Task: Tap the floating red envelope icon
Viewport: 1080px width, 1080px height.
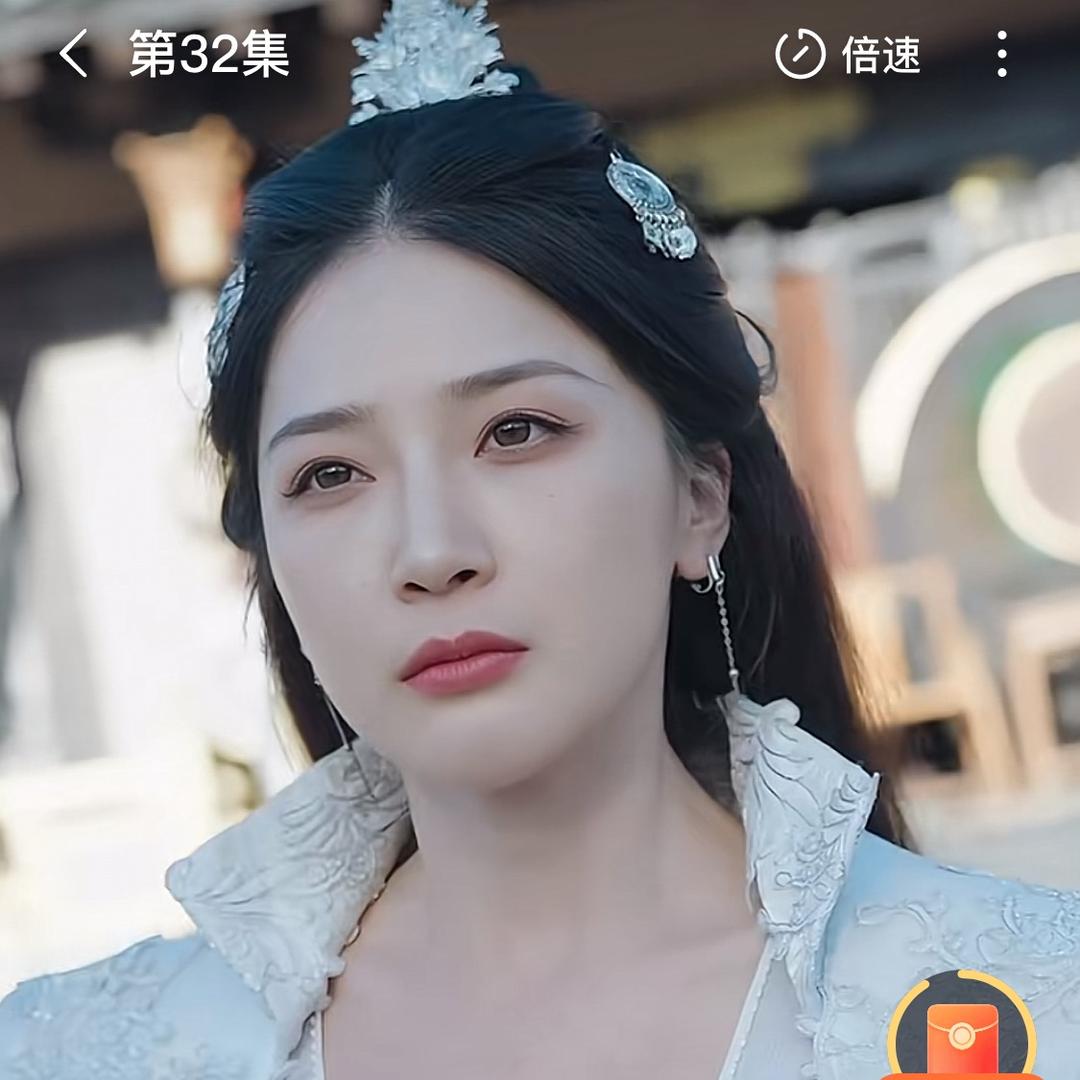Action: tap(962, 1030)
